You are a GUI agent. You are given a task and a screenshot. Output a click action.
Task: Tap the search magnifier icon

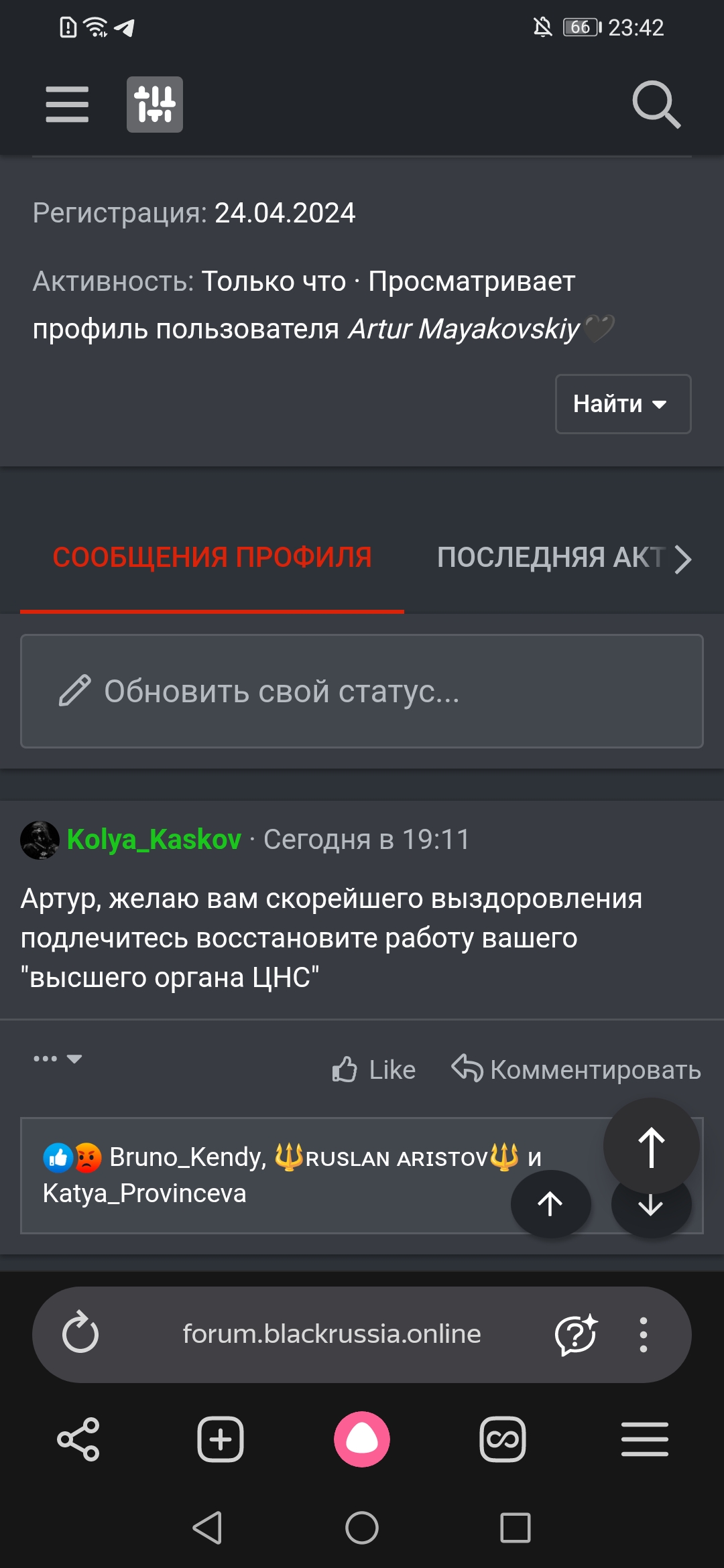click(656, 105)
